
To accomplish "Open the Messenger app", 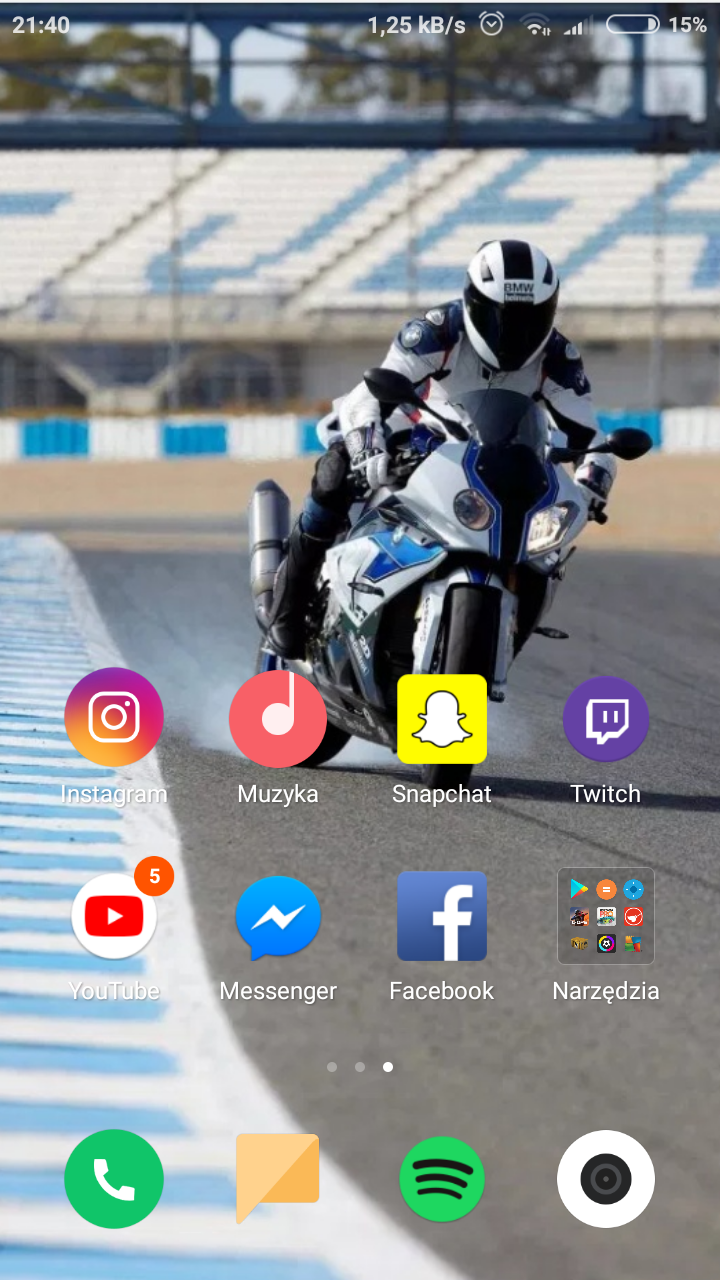I will (x=278, y=917).
